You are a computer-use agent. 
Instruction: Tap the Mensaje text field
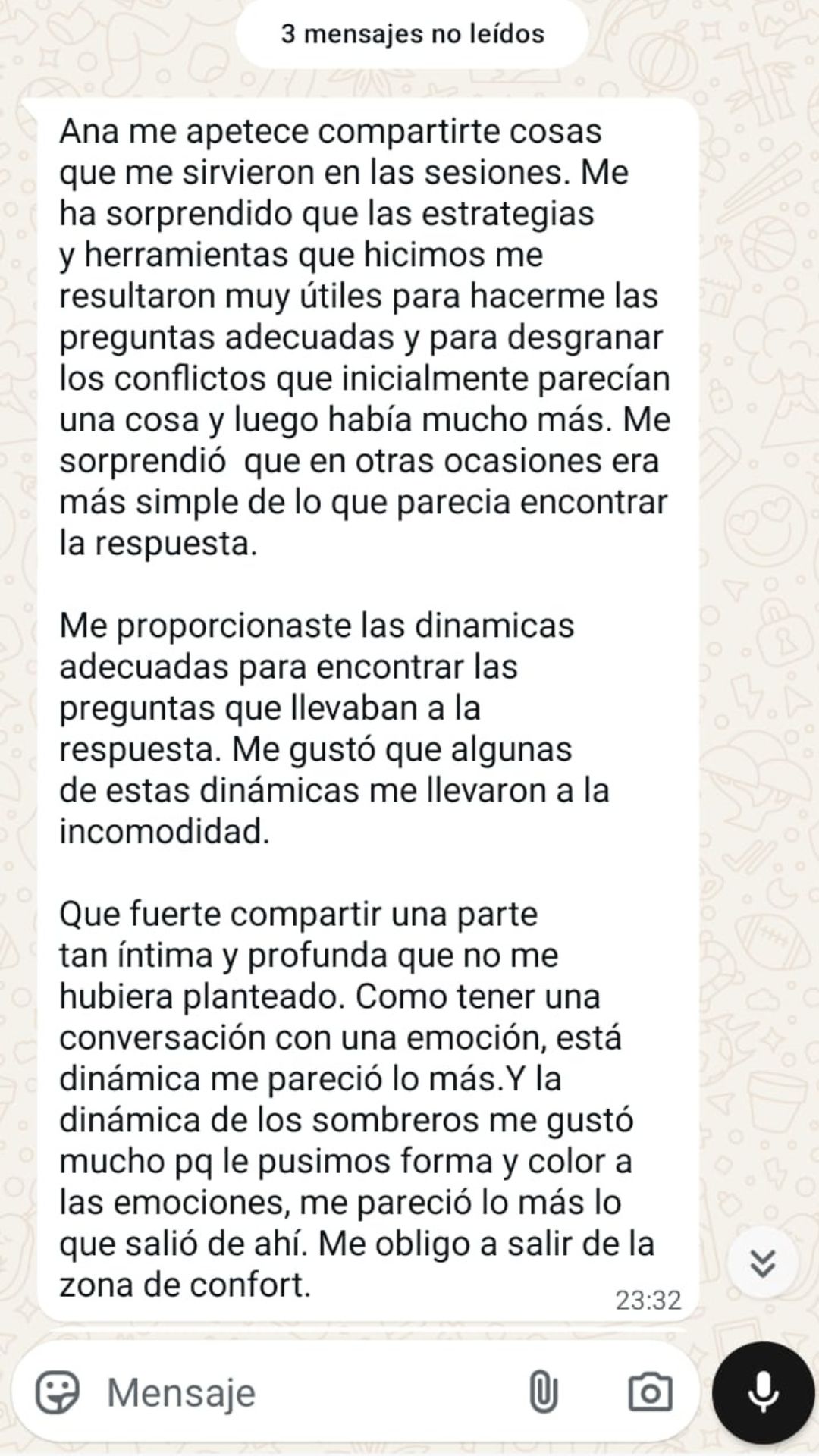[x=303, y=1392]
